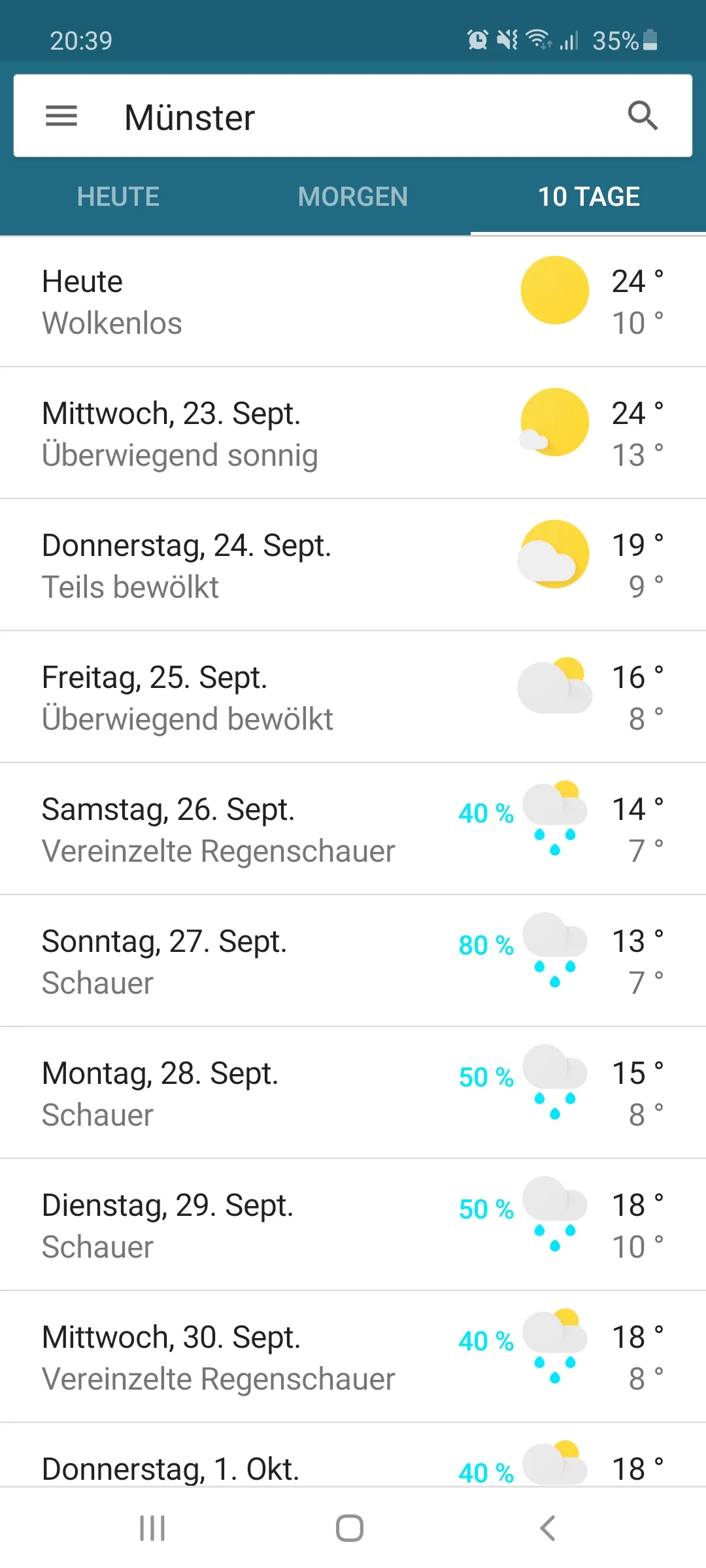The image size is (706, 1568).
Task: Open the 10 TAGE forecast tab
Action: coord(589,197)
